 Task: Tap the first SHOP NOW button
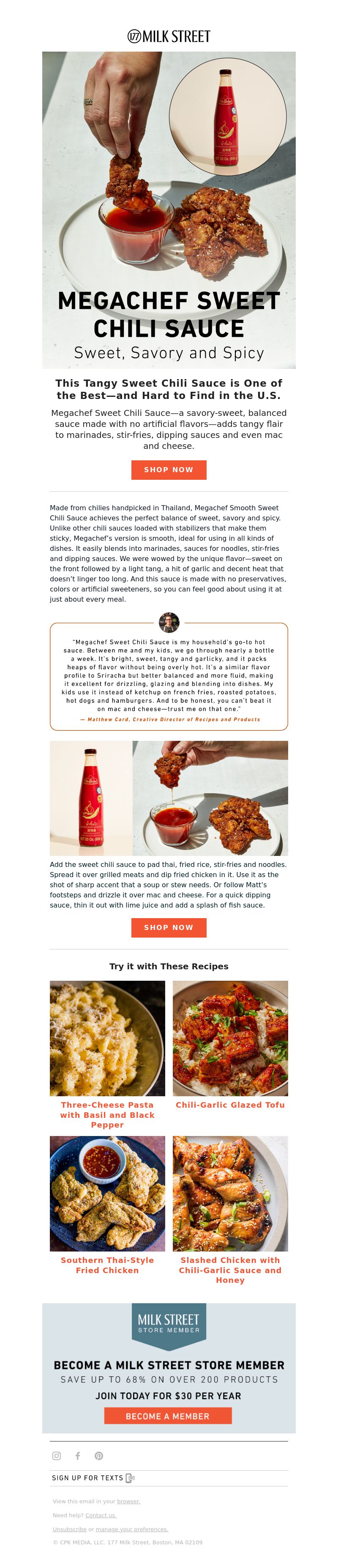pyautogui.click(x=169, y=469)
